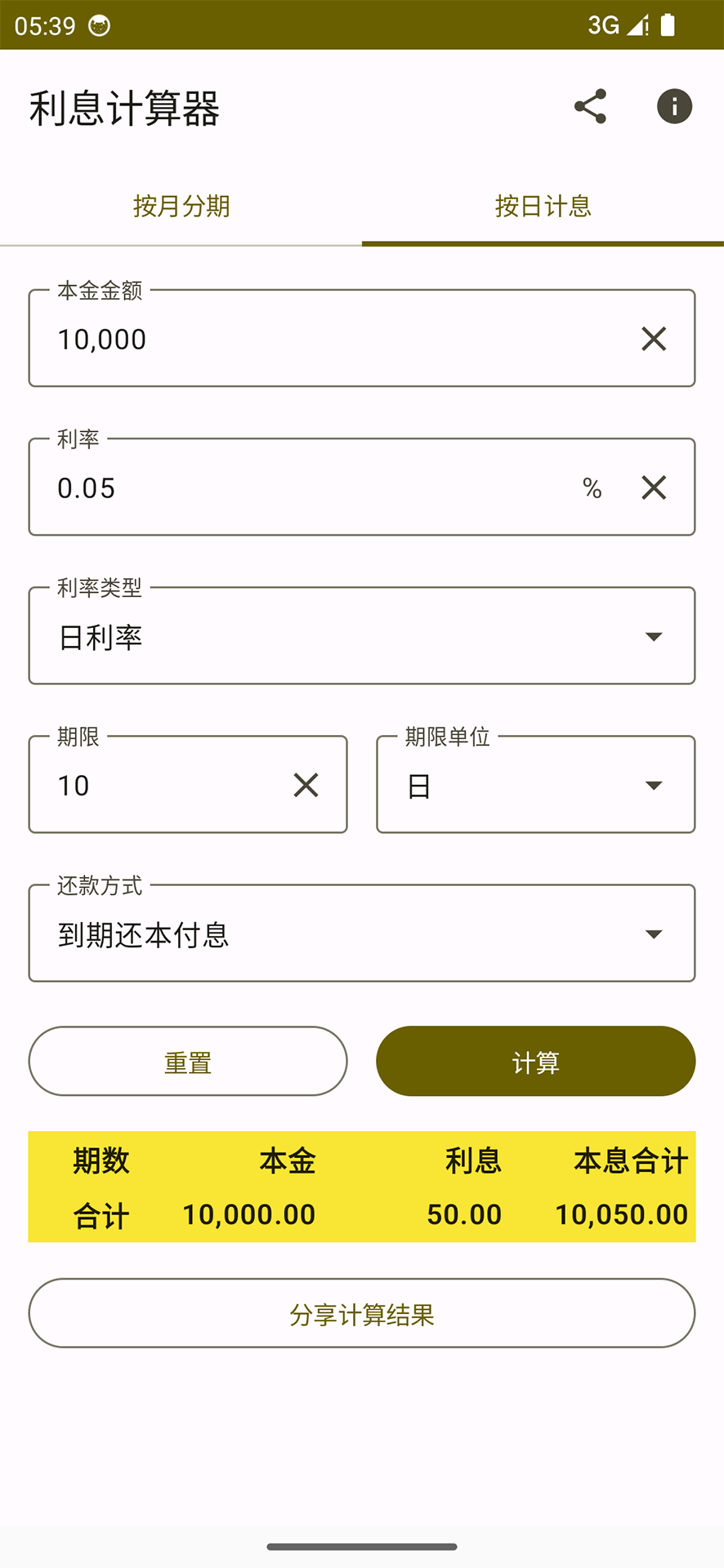This screenshot has width=724, height=1568.
Task: Select the 按日计息 tab
Action: 543,207
